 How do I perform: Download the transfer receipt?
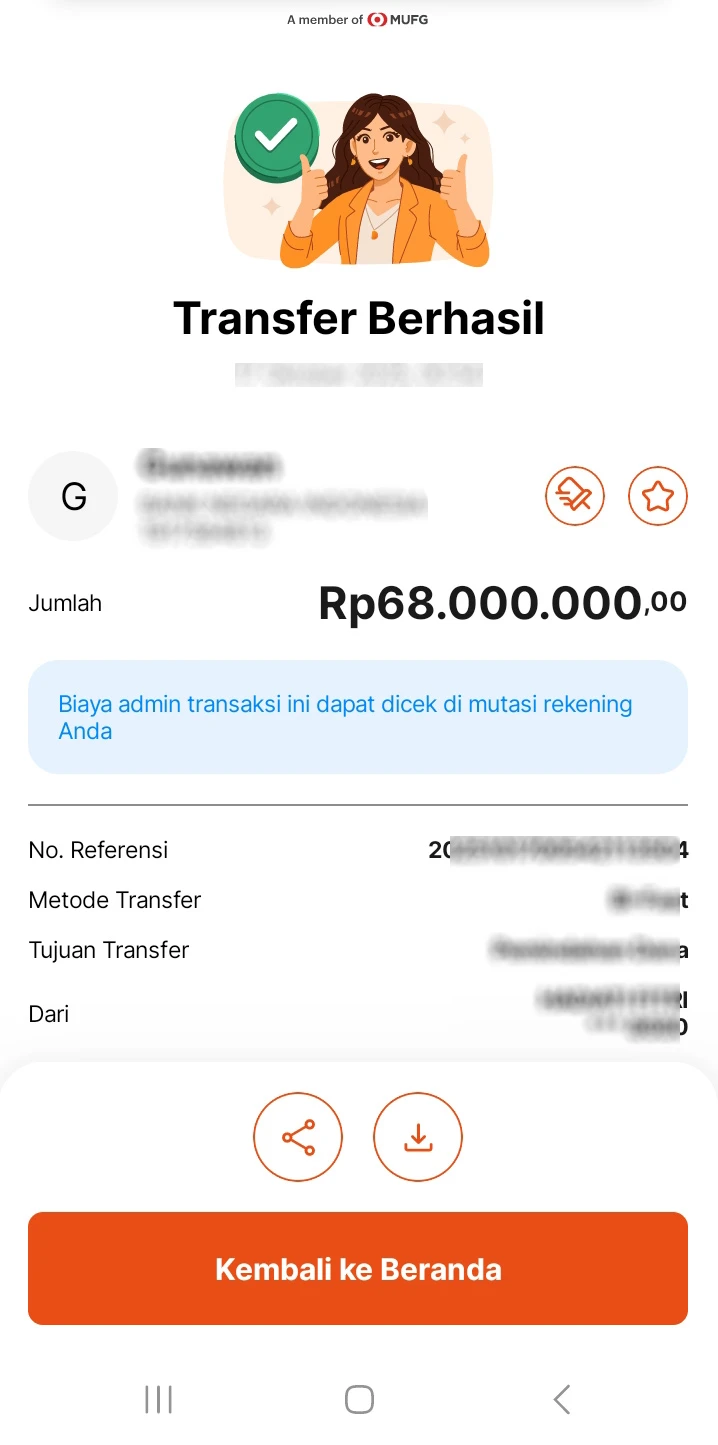[418, 1137]
